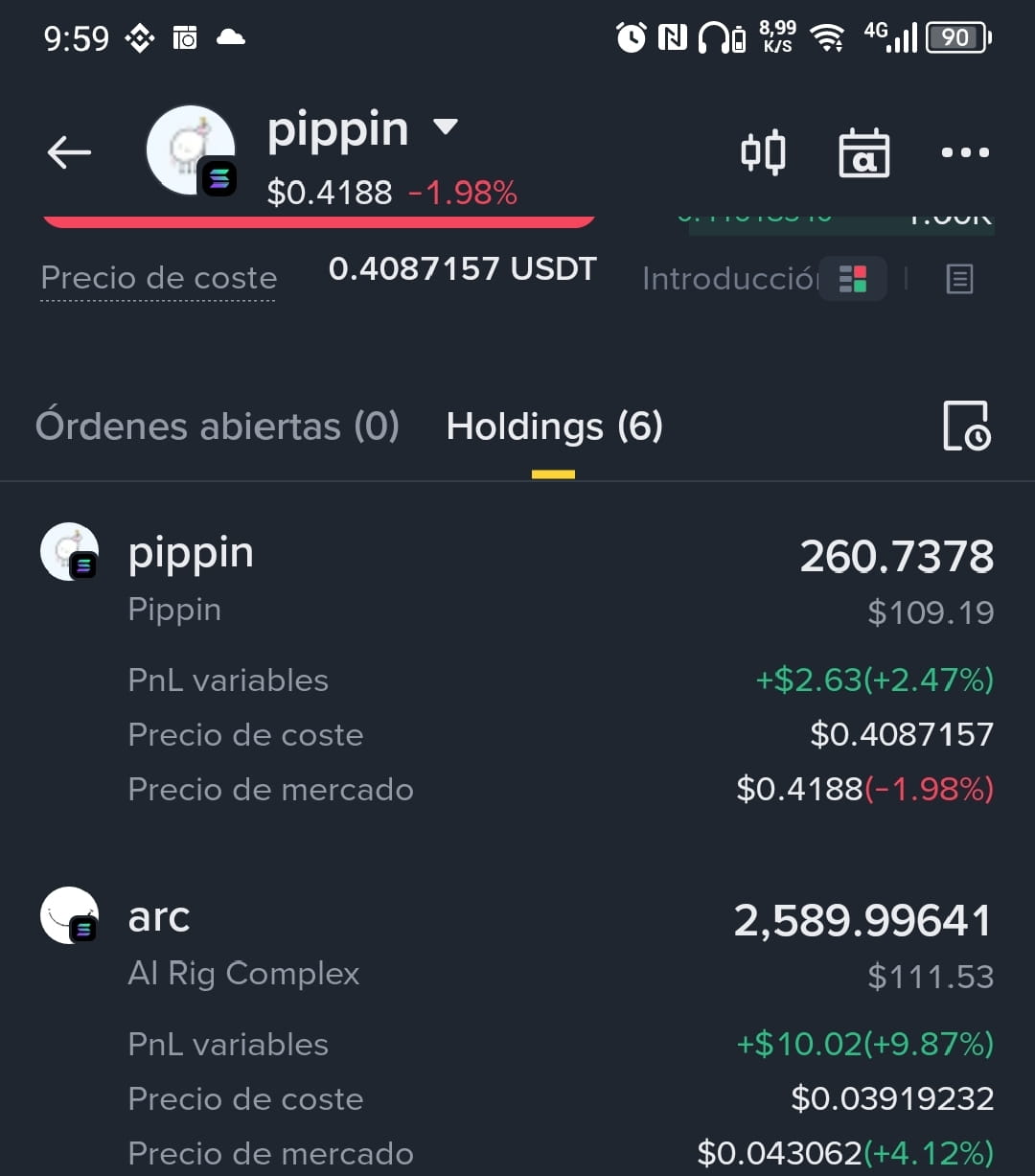Viewport: 1035px width, 1176px height.
Task: Open the three-dot overflow menu
Action: pyautogui.click(x=964, y=152)
